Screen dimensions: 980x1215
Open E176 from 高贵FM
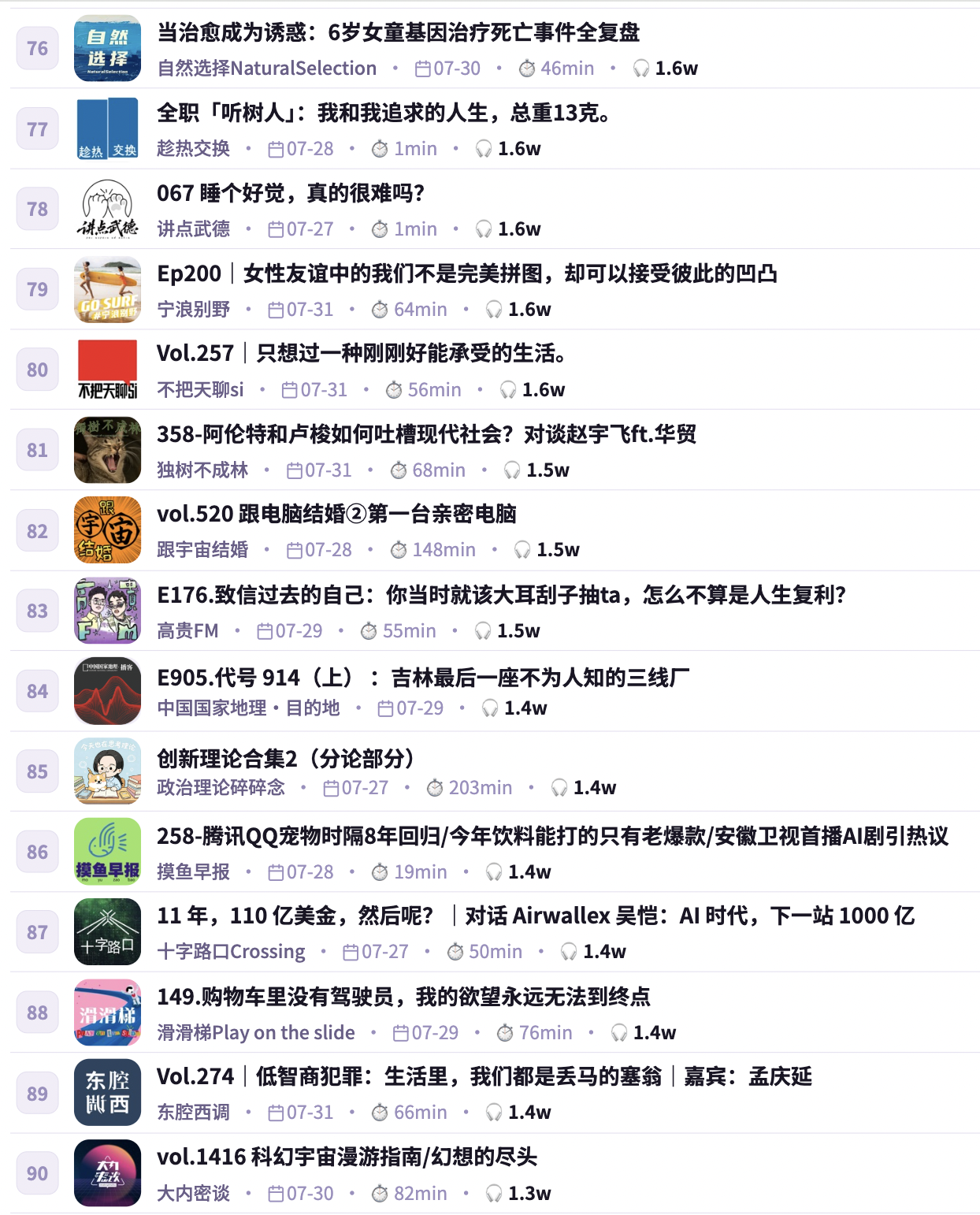coord(501,595)
